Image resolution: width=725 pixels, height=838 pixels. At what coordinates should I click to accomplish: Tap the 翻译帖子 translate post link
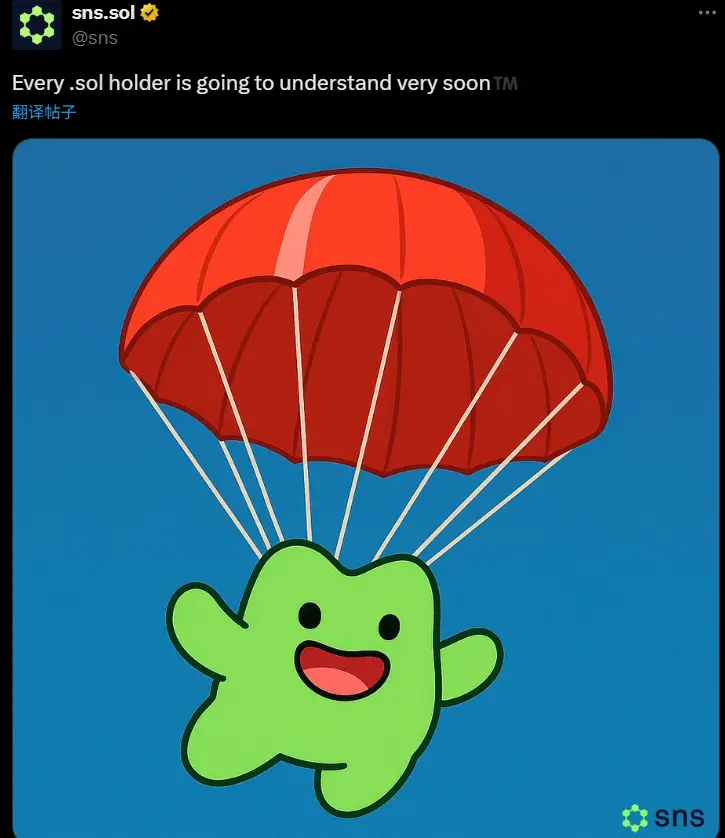pyautogui.click(x=44, y=111)
